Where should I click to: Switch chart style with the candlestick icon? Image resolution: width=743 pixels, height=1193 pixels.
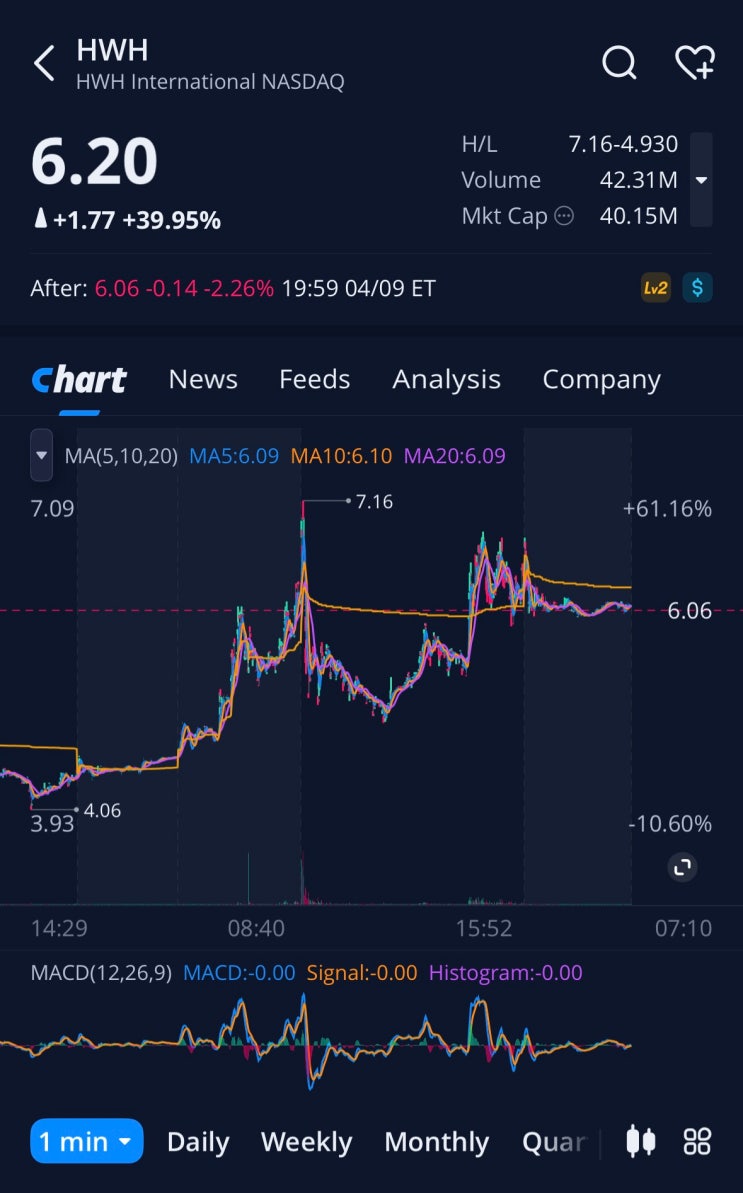pyautogui.click(x=641, y=1140)
